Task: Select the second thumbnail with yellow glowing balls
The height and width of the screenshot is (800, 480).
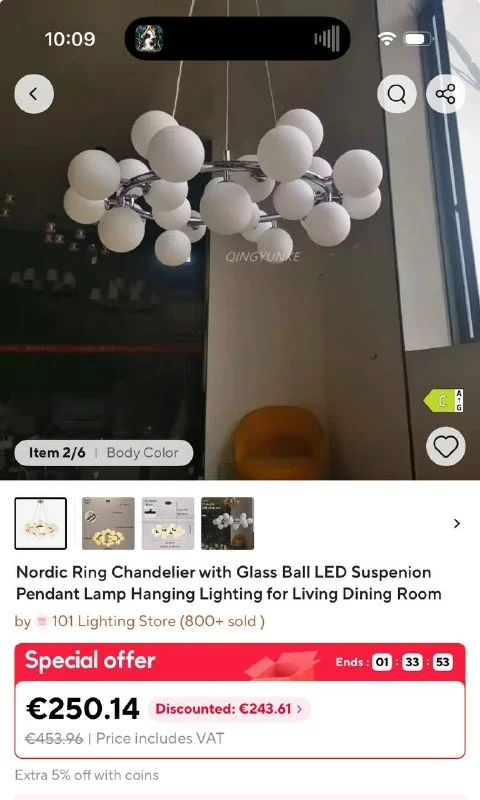Action: (108, 523)
